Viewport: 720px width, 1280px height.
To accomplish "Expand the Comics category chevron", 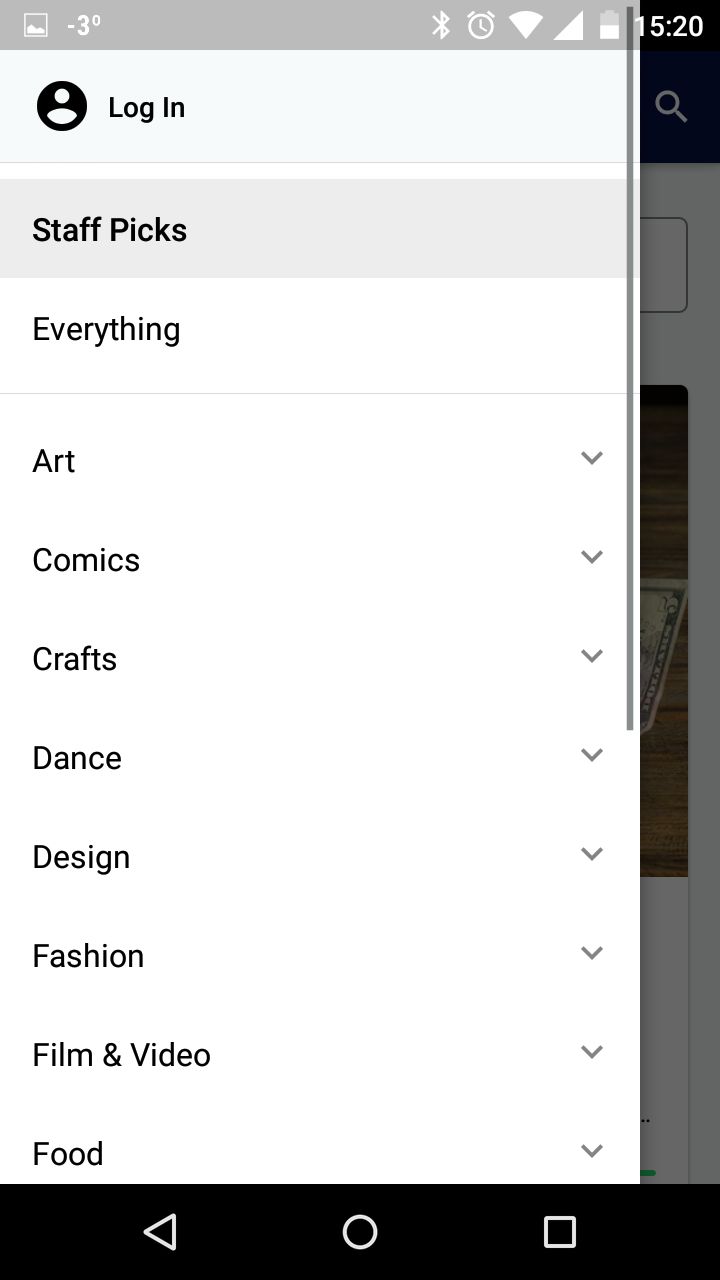I will pos(592,557).
